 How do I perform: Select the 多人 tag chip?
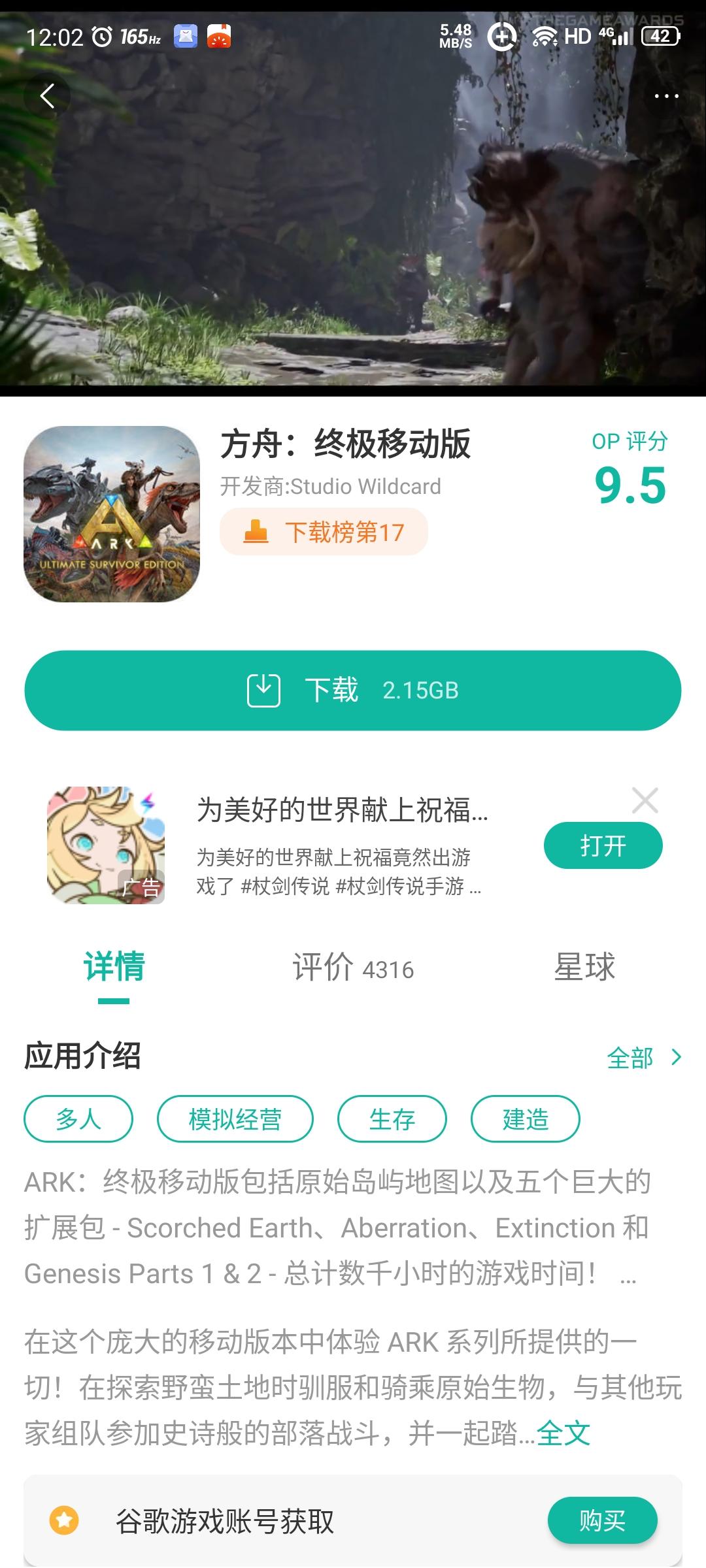tap(78, 1119)
